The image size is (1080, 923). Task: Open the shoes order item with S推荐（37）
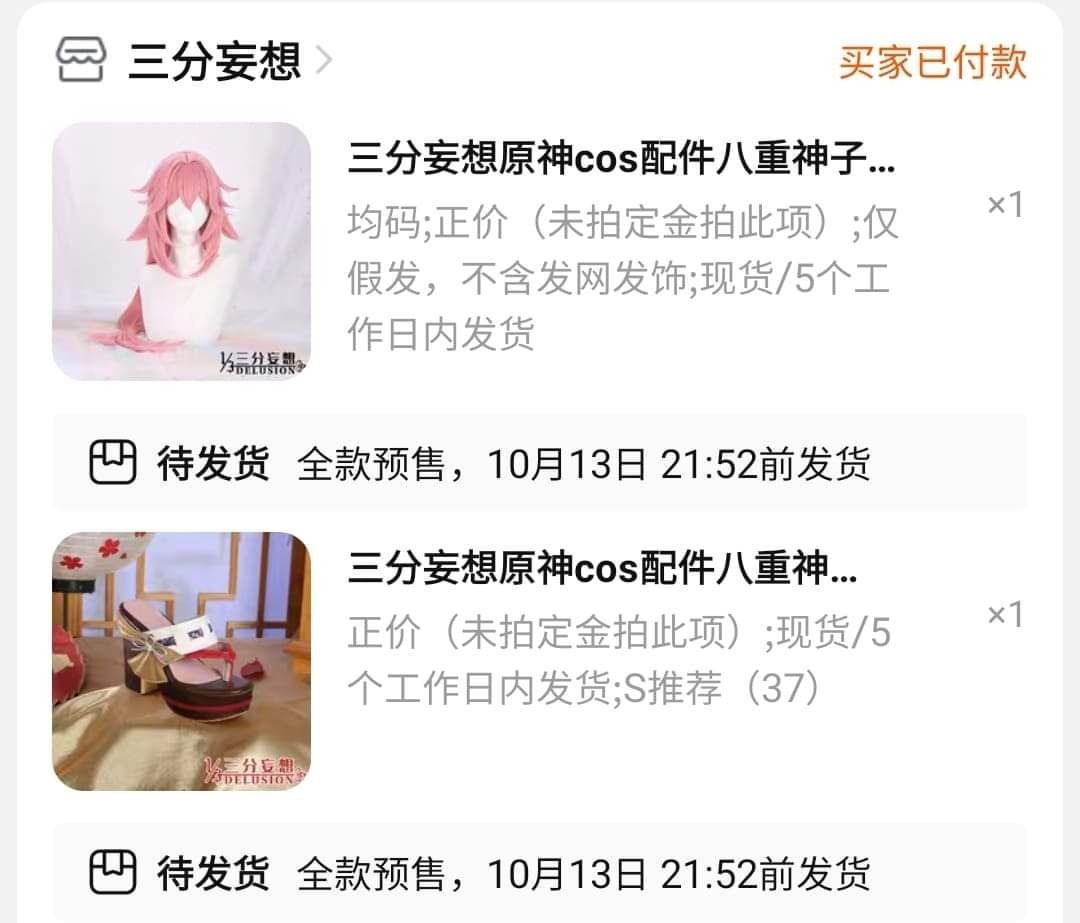[602, 571]
